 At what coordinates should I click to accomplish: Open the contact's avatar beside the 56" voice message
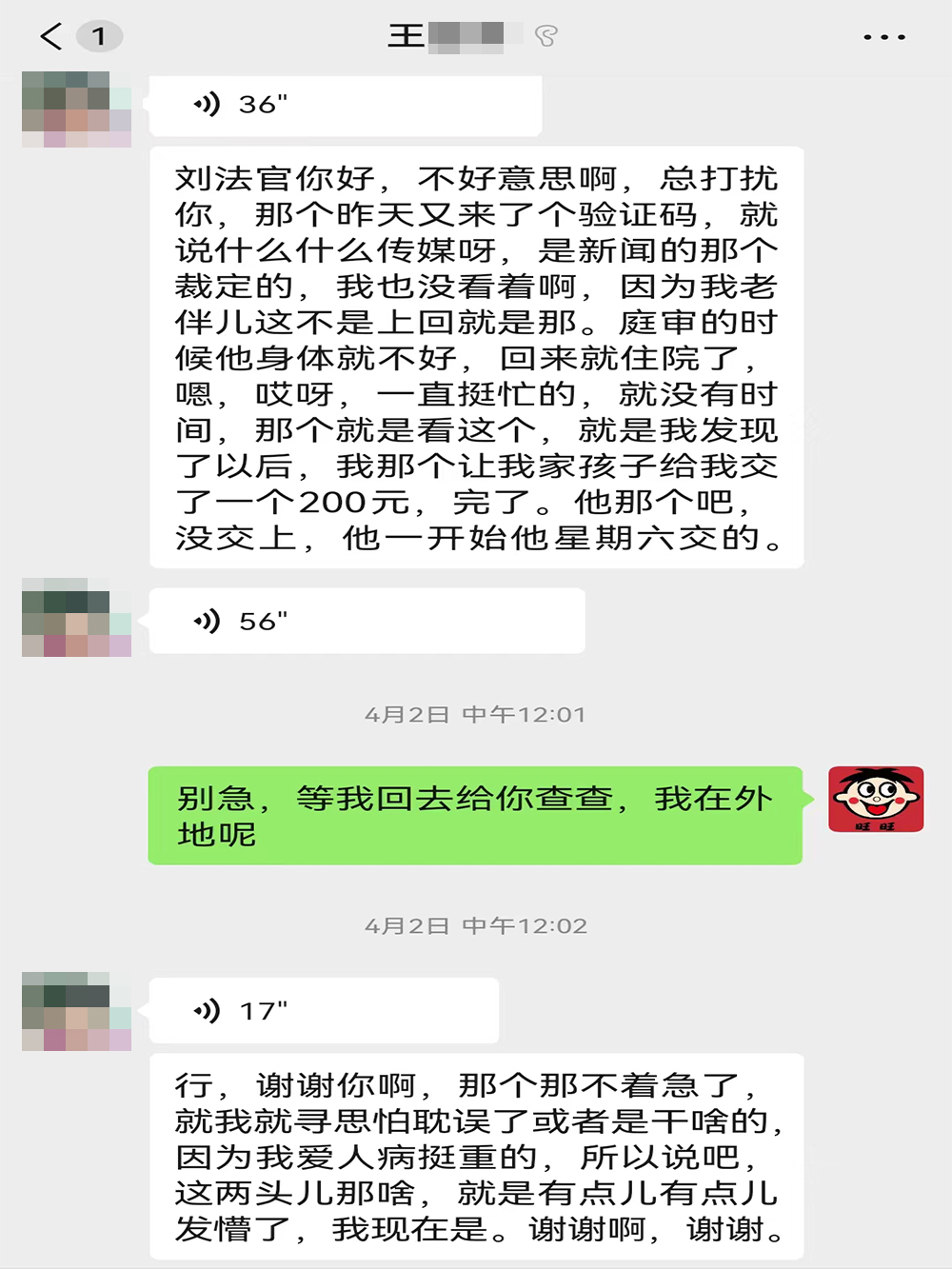pyautogui.click(x=76, y=617)
